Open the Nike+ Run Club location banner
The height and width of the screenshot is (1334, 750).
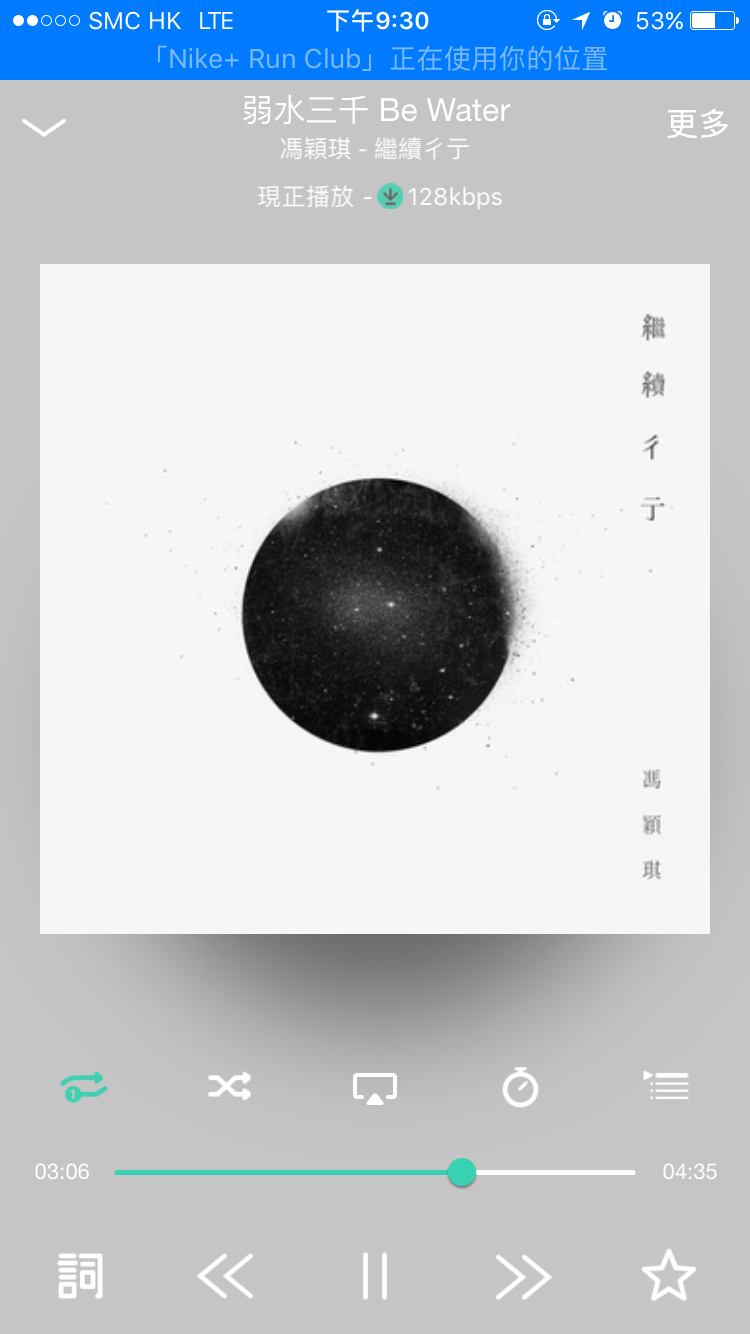click(x=375, y=59)
